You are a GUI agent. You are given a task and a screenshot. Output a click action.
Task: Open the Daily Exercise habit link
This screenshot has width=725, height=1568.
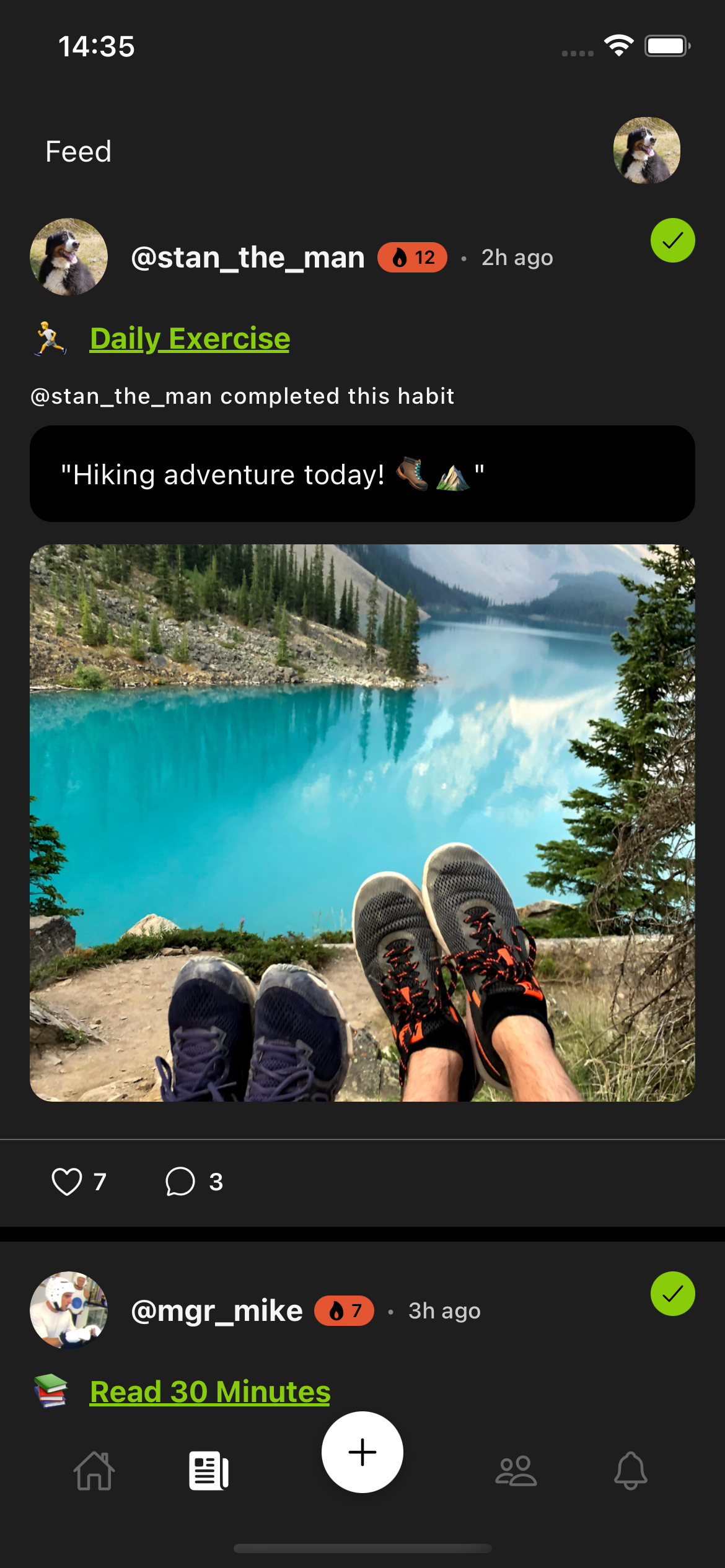click(x=190, y=339)
